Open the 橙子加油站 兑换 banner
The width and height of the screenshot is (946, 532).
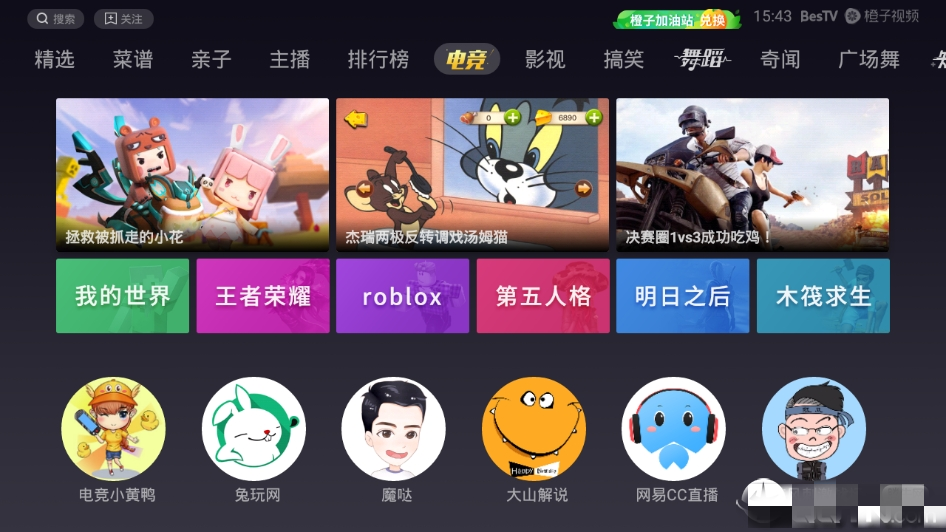[677, 19]
